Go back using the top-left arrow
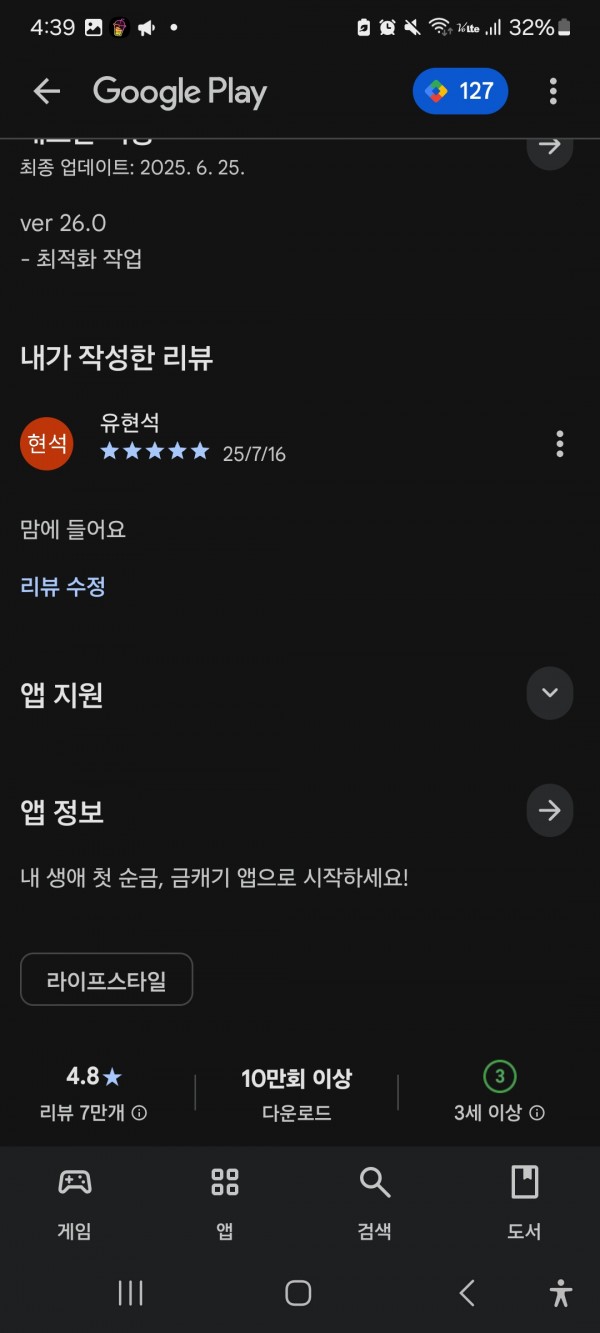The image size is (600, 1333). 47,92
